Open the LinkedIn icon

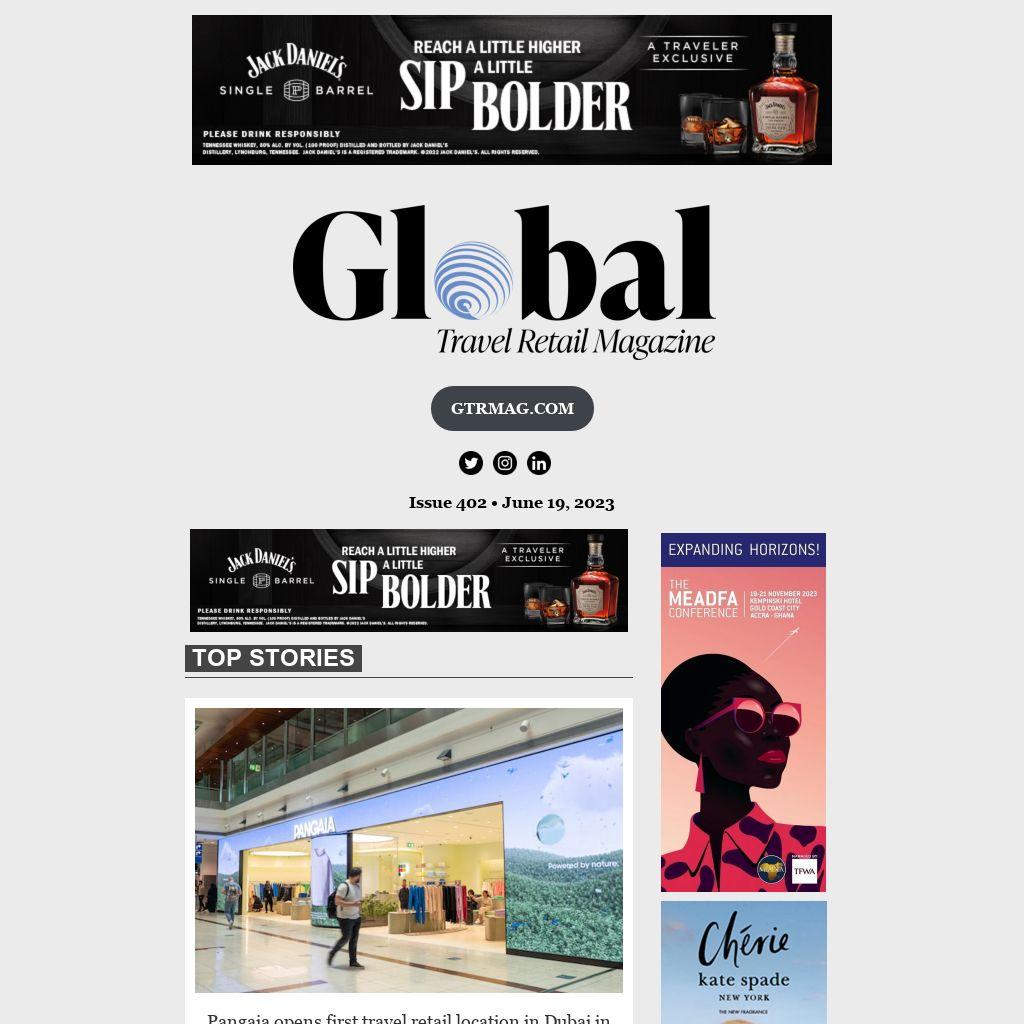coord(539,463)
